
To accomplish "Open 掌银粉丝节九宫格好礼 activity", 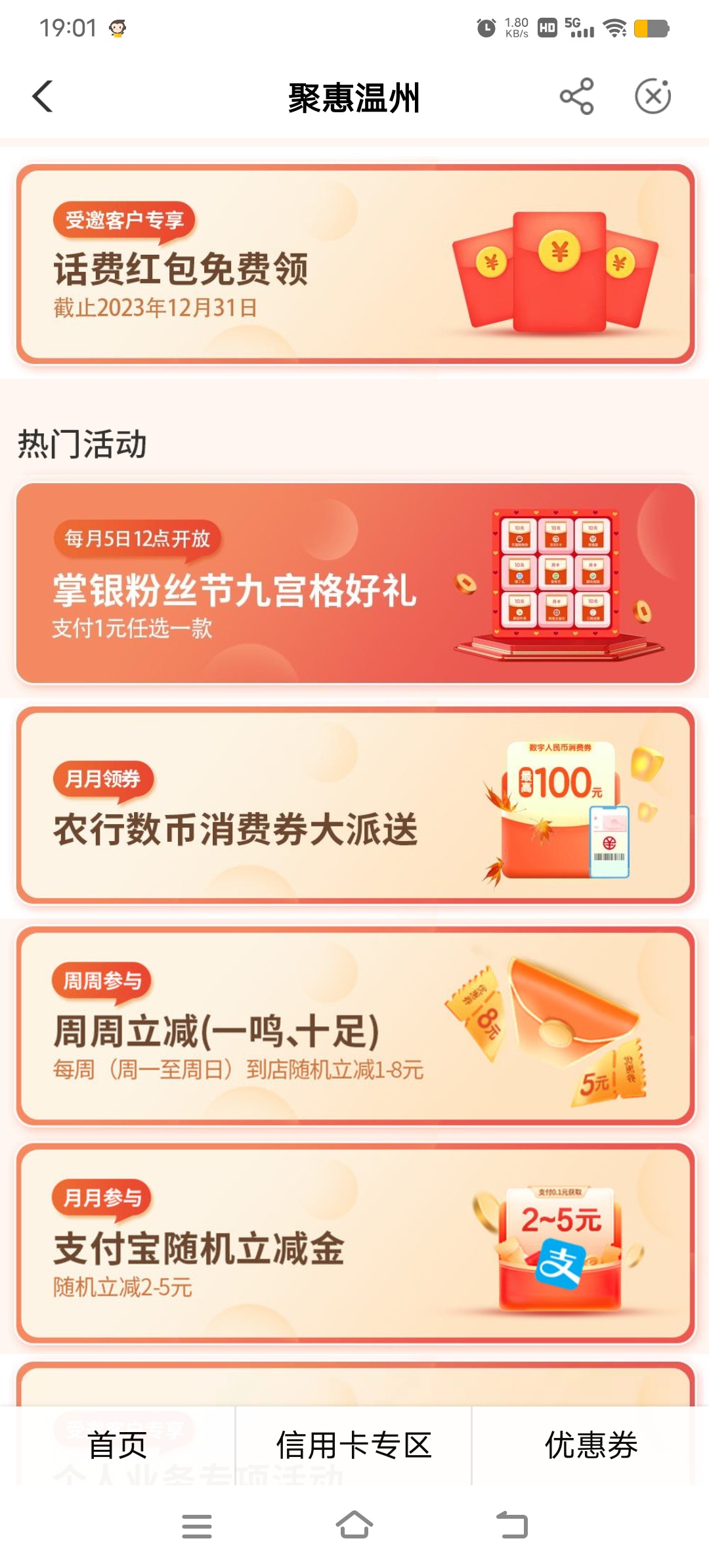I will pos(354,584).
